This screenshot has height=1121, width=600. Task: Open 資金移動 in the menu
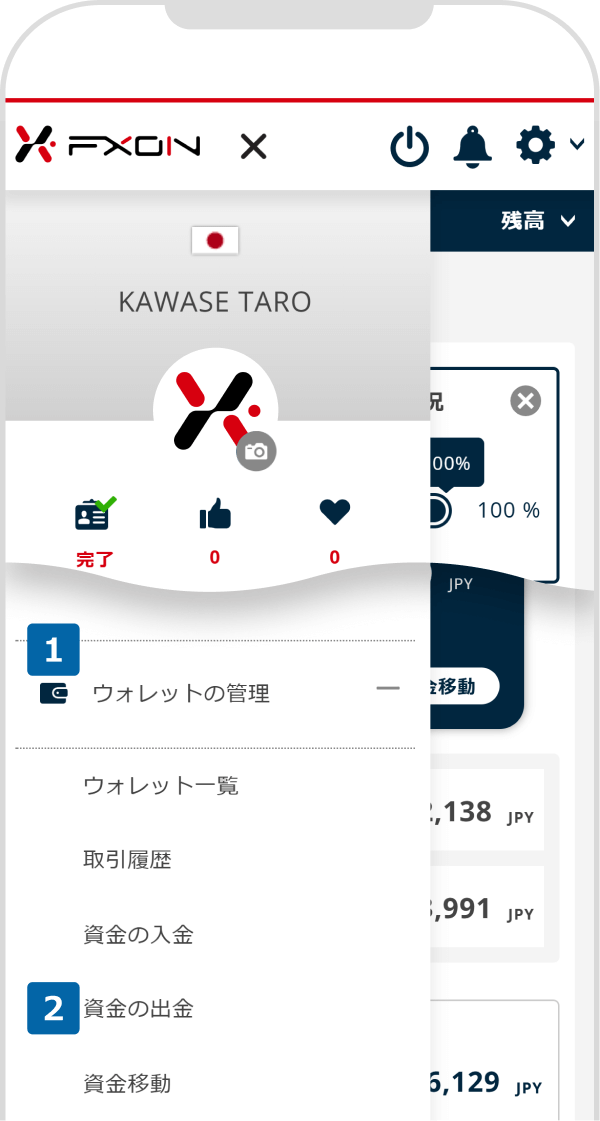coord(127,1083)
